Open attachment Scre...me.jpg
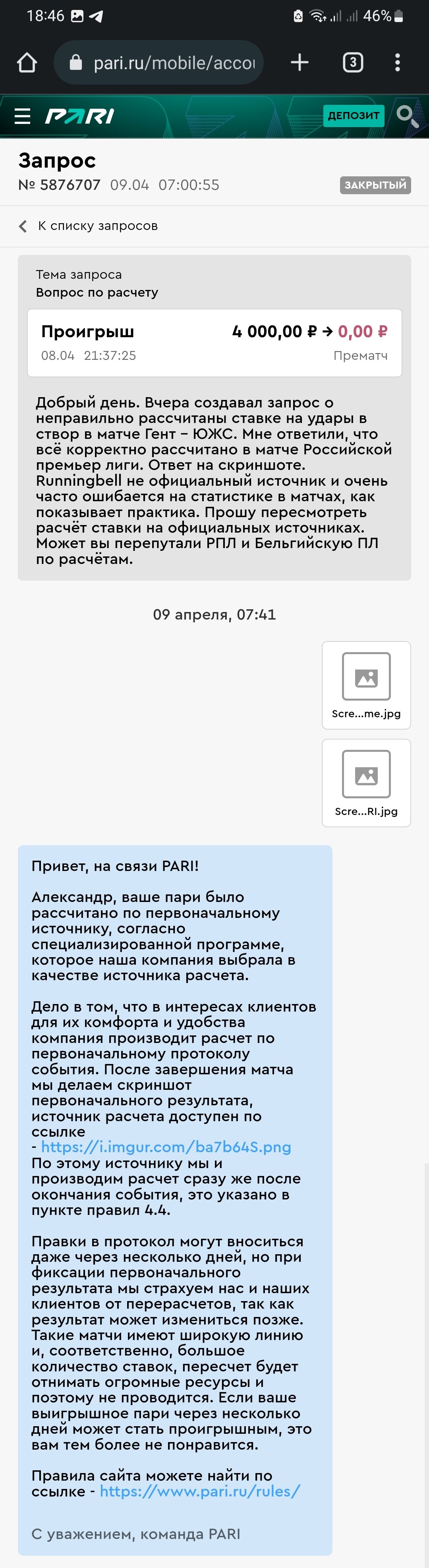 [x=366, y=685]
